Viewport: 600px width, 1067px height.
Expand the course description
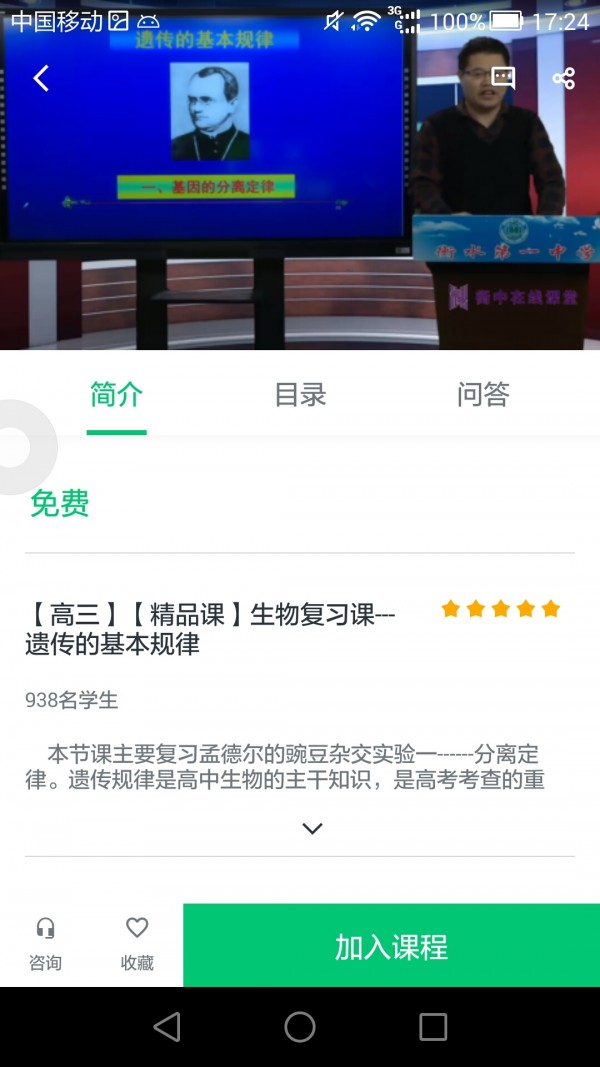click(x=312, y=828)
